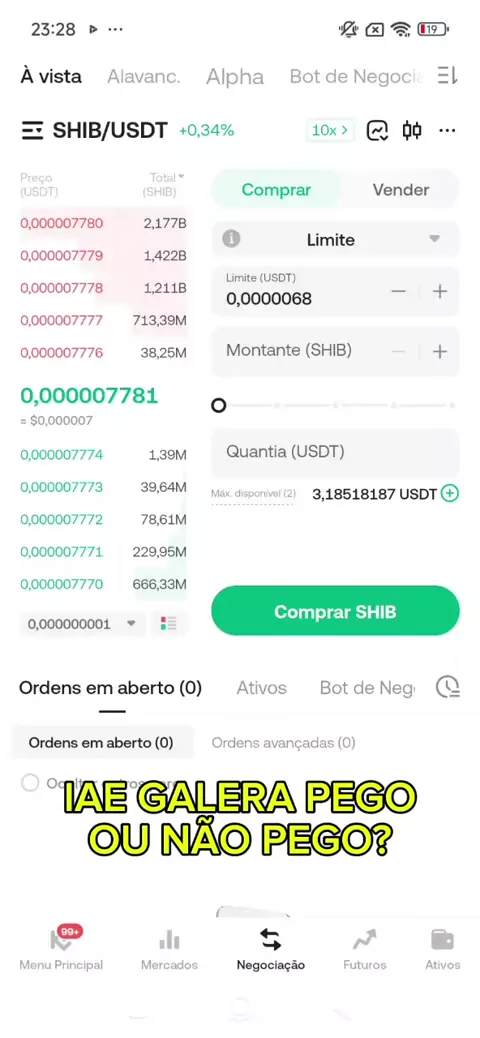Tap the 10x leverage button
This screenshot has width=480, height=1038.
coord(330,130)
